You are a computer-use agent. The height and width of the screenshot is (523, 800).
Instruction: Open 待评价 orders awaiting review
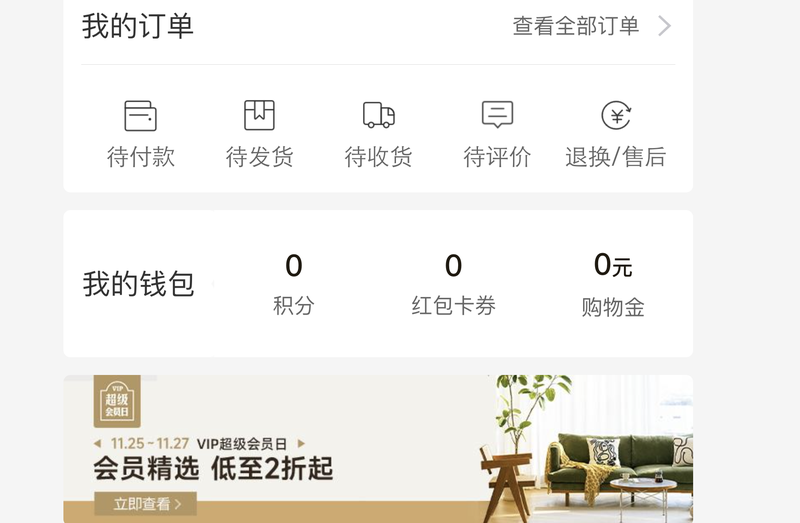(x=497, y=133)
